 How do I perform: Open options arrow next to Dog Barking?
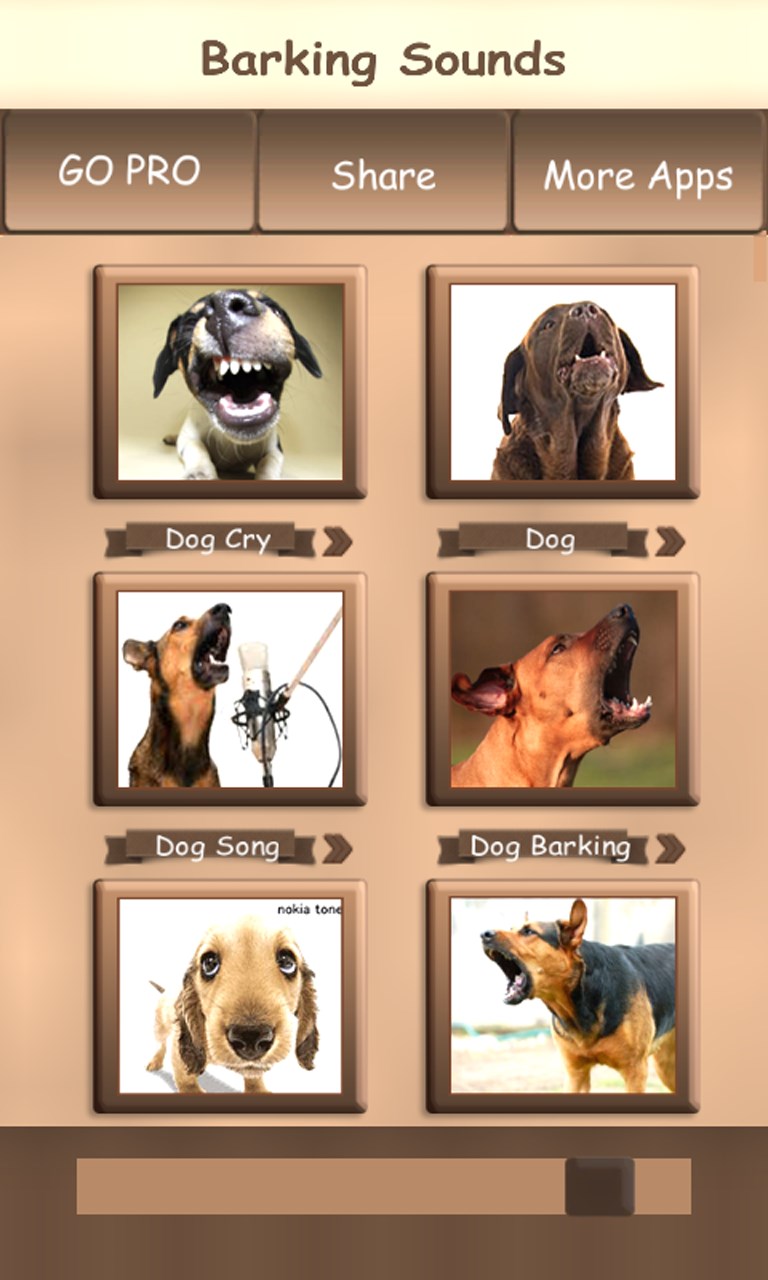click(669, 848)
